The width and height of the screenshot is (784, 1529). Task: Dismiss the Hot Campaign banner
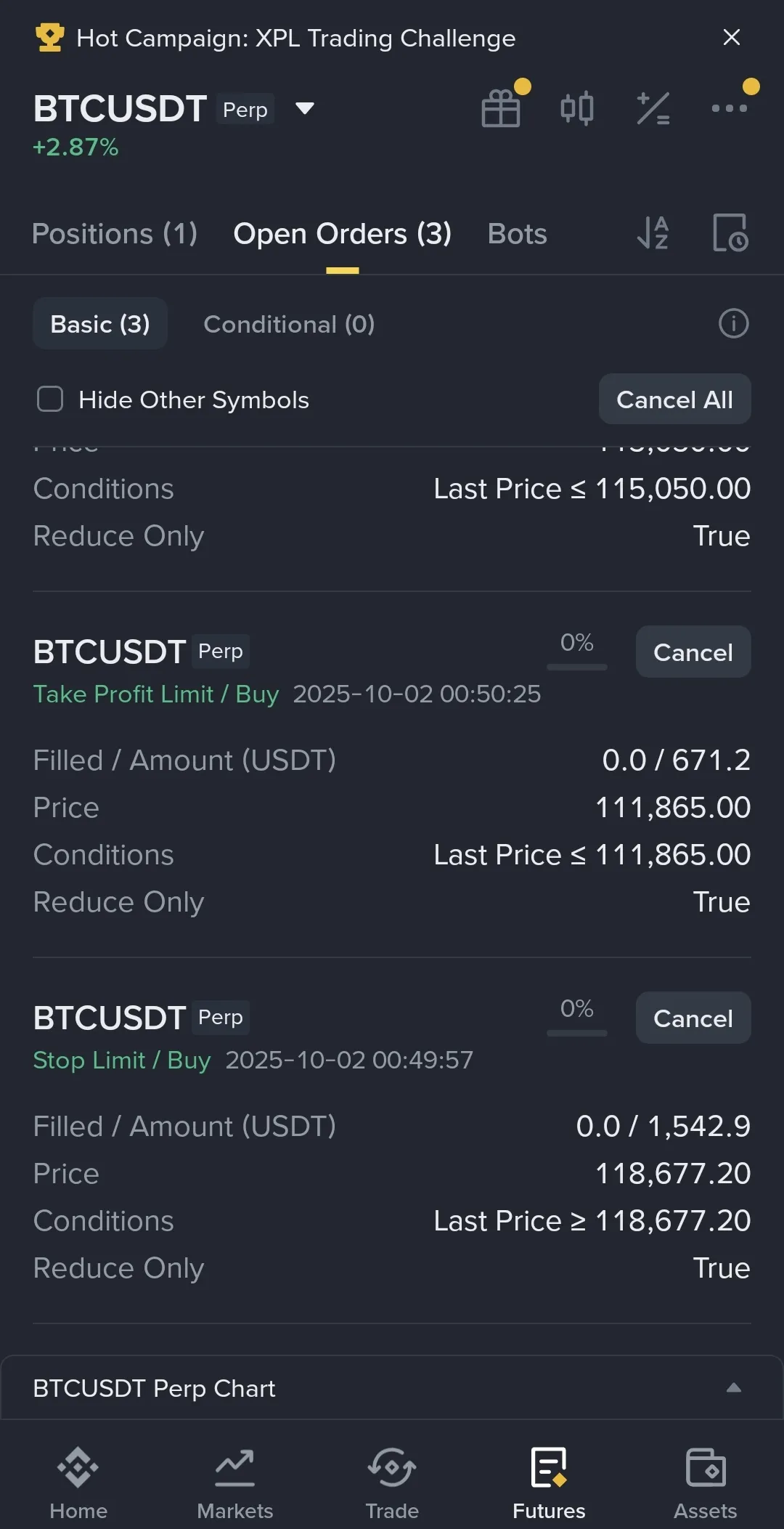click(732, 38)
